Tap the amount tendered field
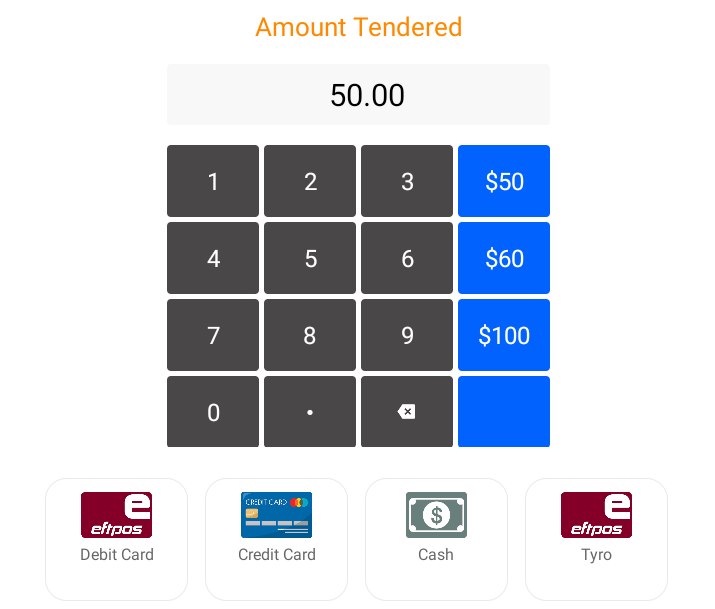The height and width of the screenshot is (609, 715). click(358, 95)
